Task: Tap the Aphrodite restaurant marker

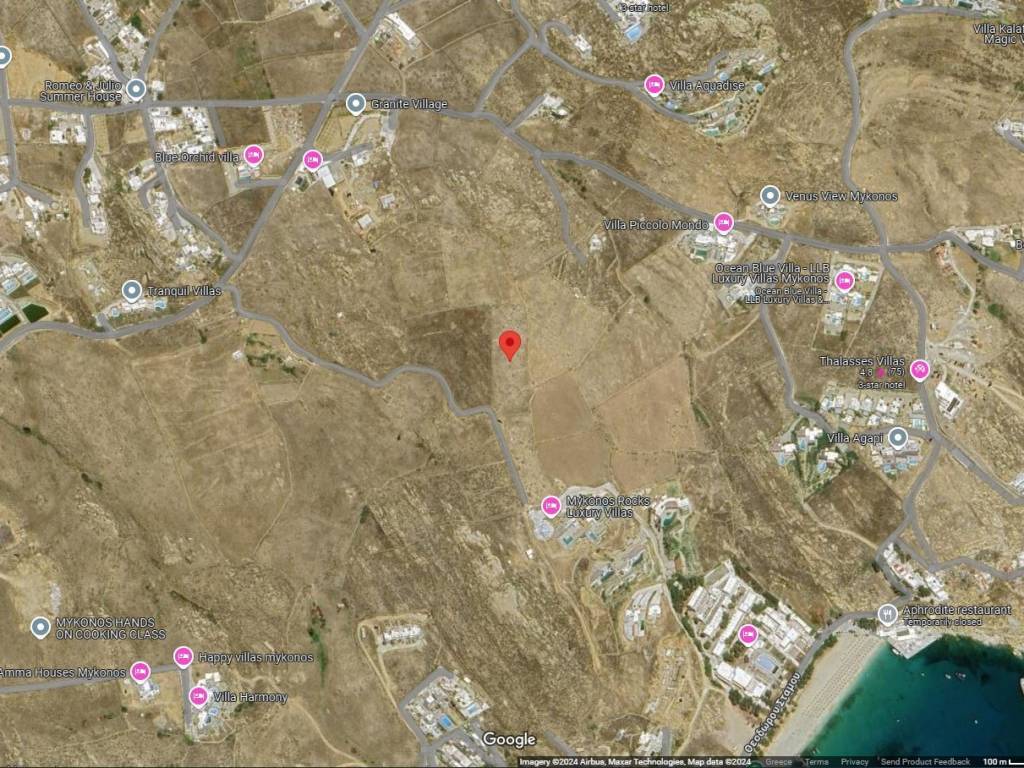Action: point(888,614)
